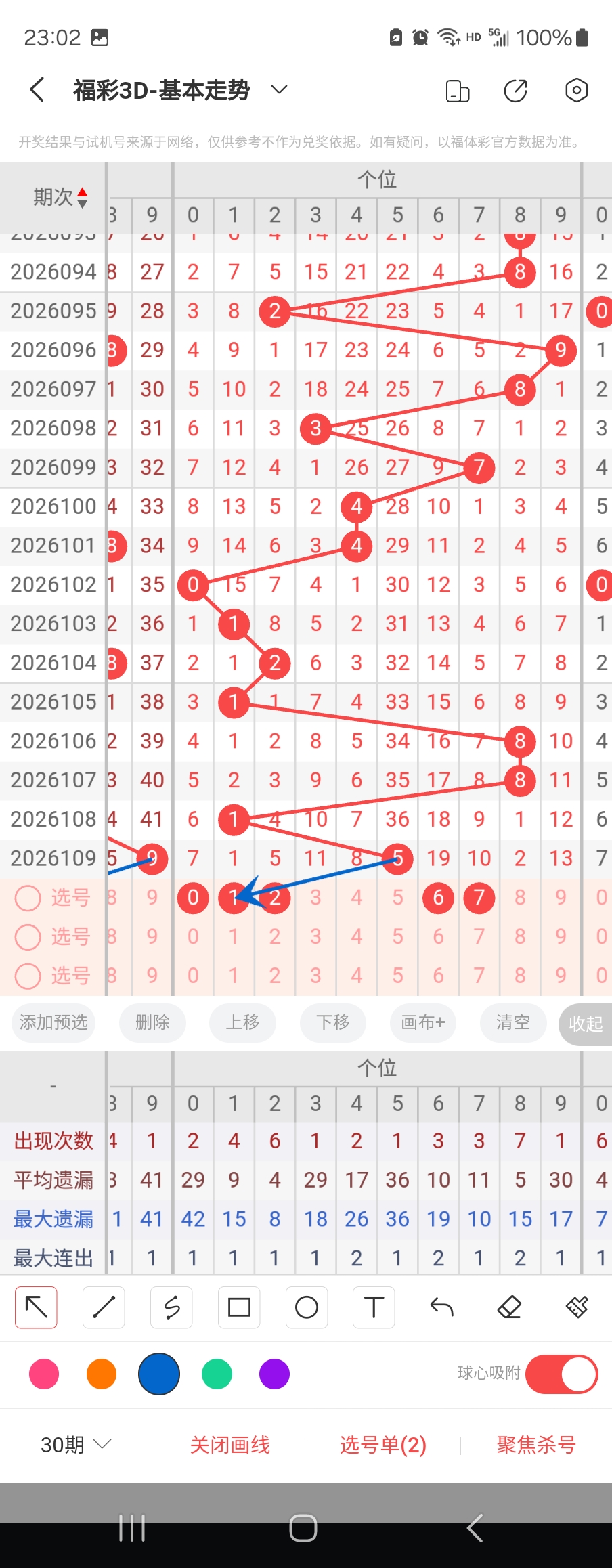The image size is (612, 1568).
Task: Turn off the 球心吸附 switch
Action: 561,1374
